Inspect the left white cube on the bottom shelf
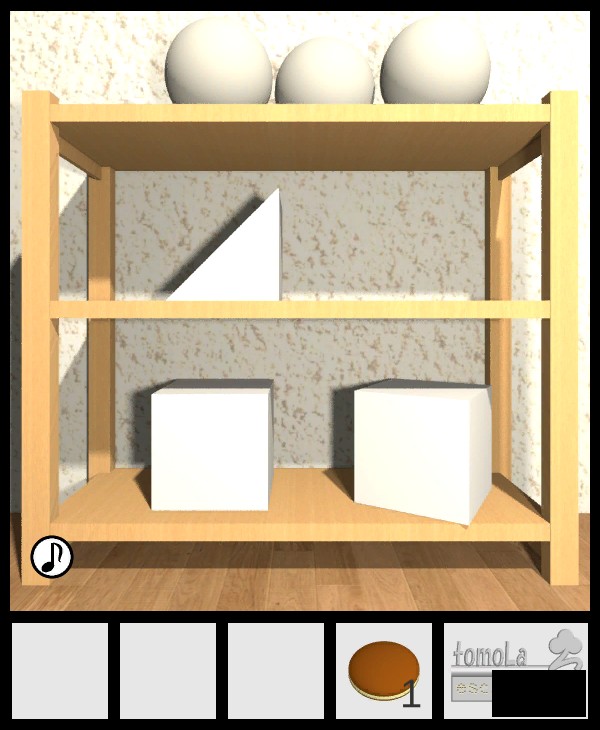 [x=211, y=448]
